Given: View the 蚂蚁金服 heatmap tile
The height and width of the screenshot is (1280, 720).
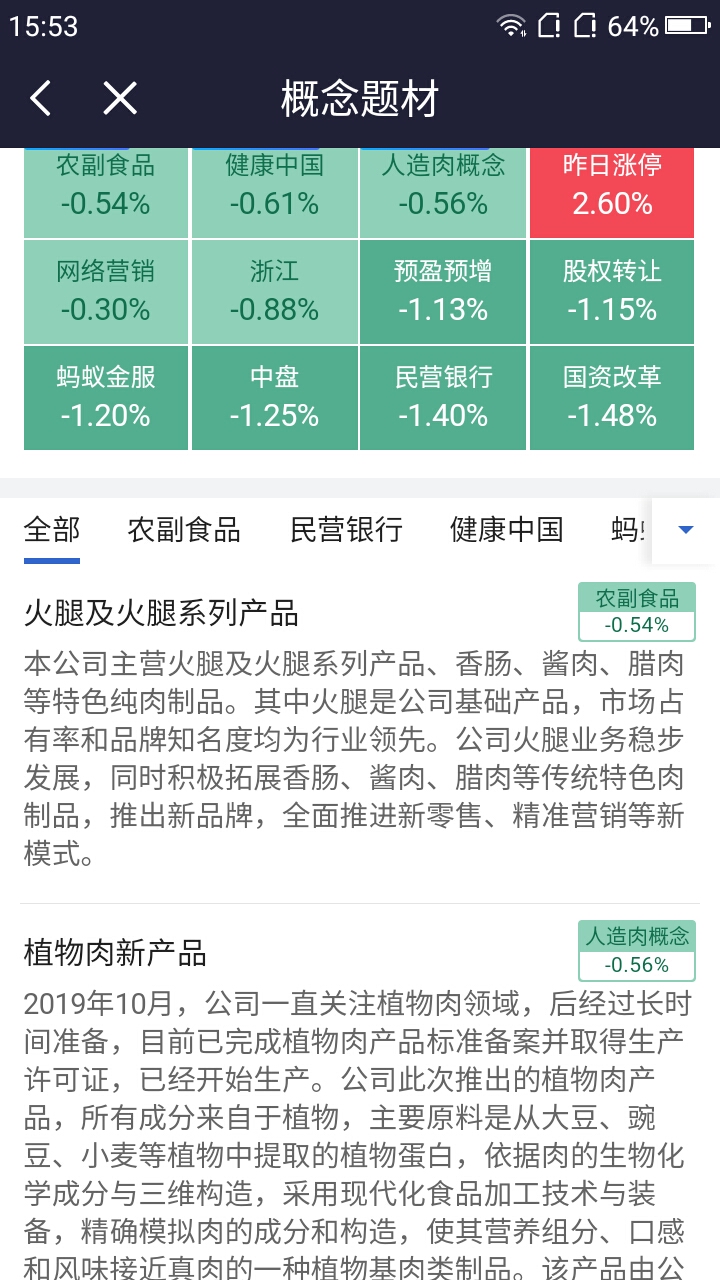Looking at the screenshot, I should [105, 397].
